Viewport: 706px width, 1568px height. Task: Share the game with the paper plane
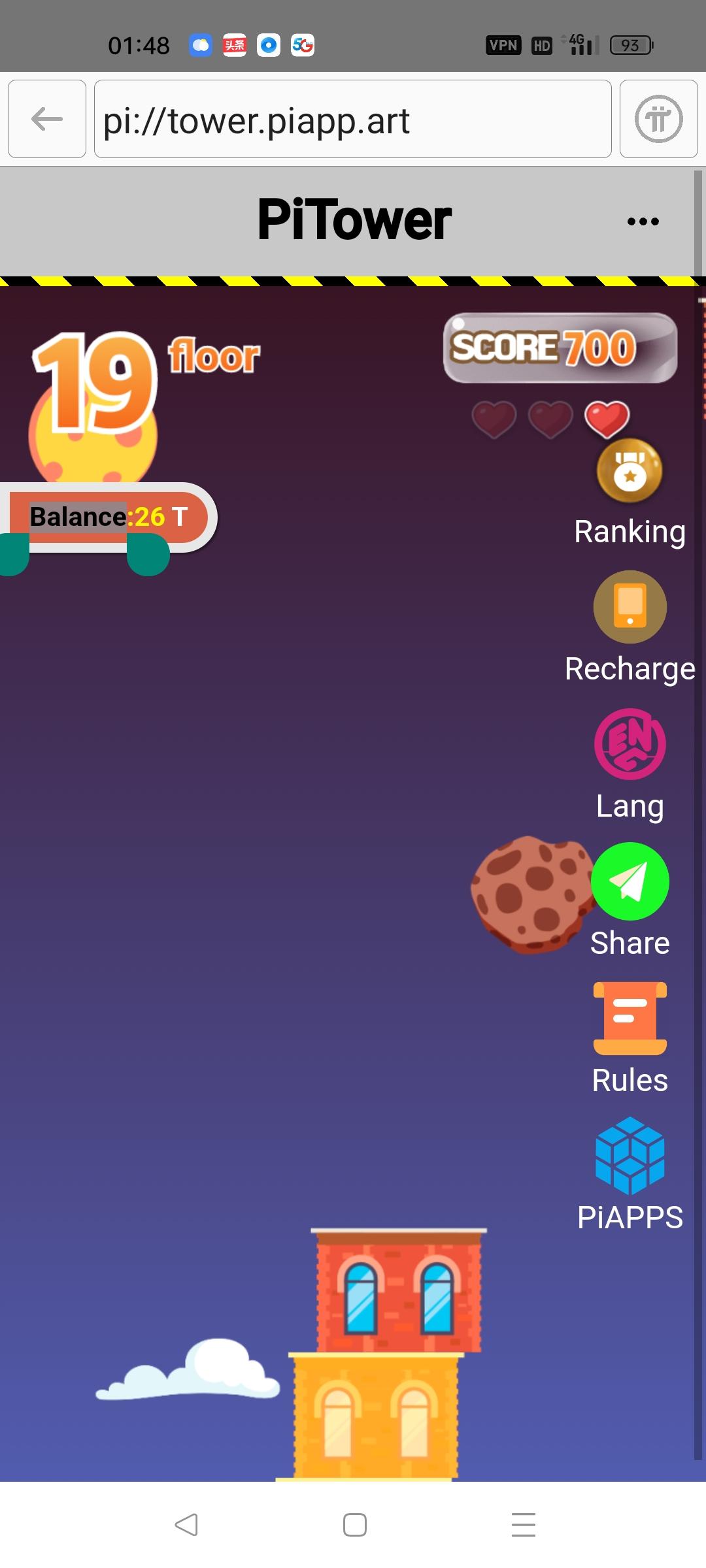point(630,882)
